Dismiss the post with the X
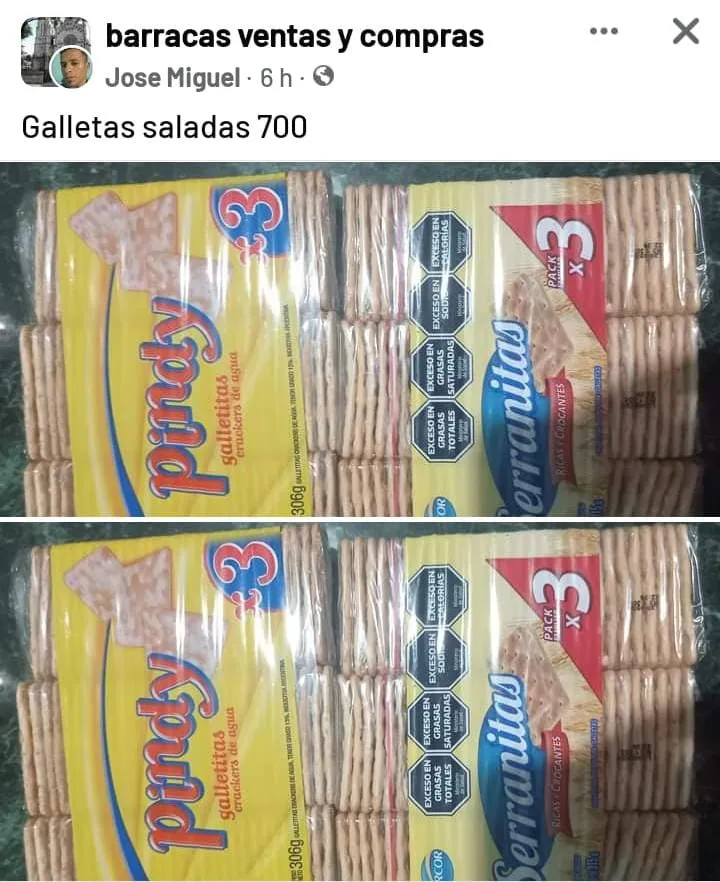Image resolution: width=720 pixels, height=882 pixels. (x=685, y=32)
